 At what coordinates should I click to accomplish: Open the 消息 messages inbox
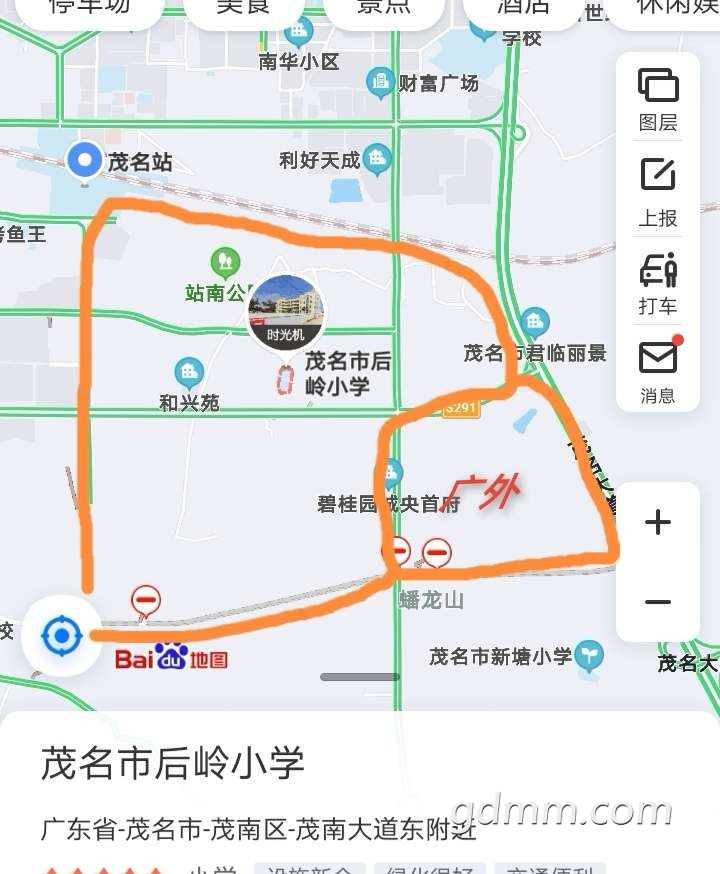click(658, 370)
